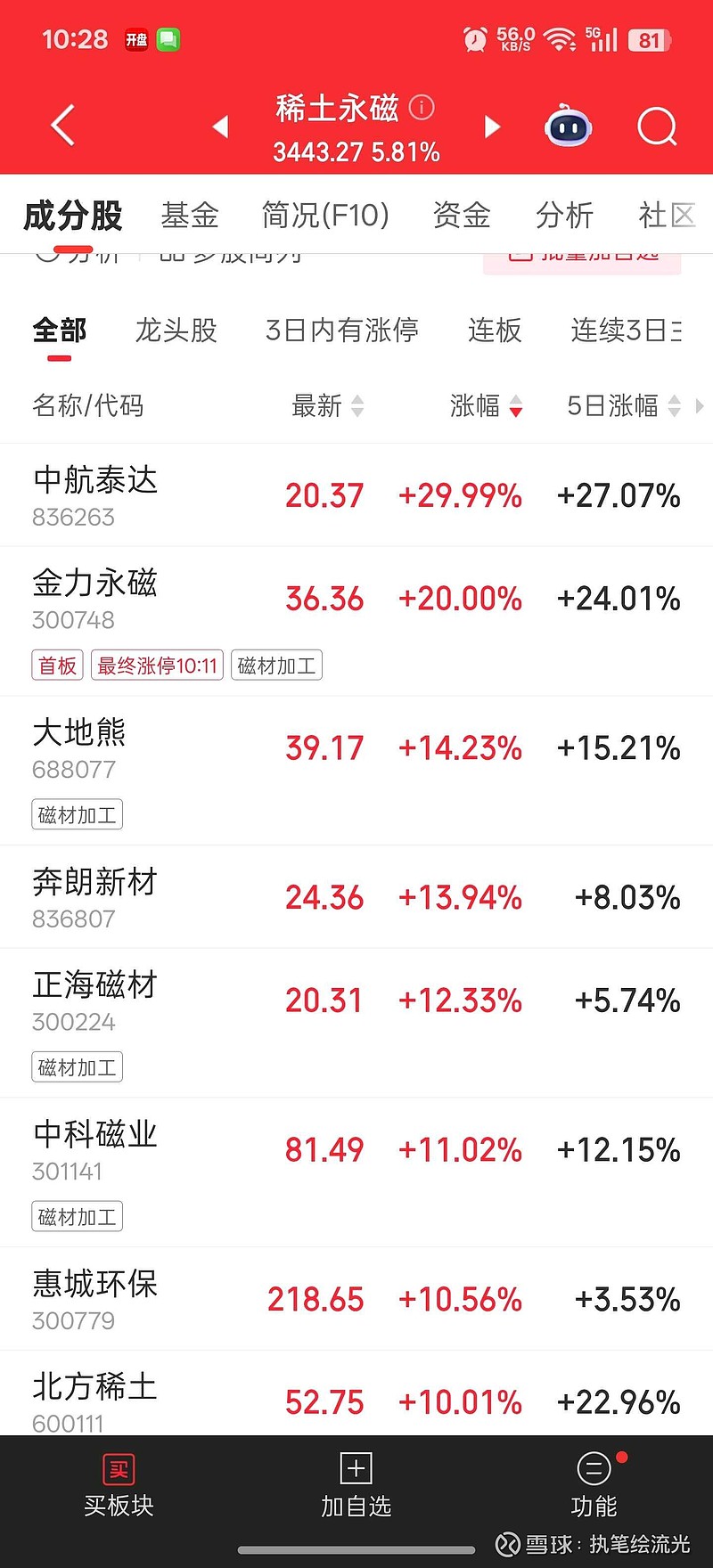Open the robot assistant icon

tap(569, 127)
